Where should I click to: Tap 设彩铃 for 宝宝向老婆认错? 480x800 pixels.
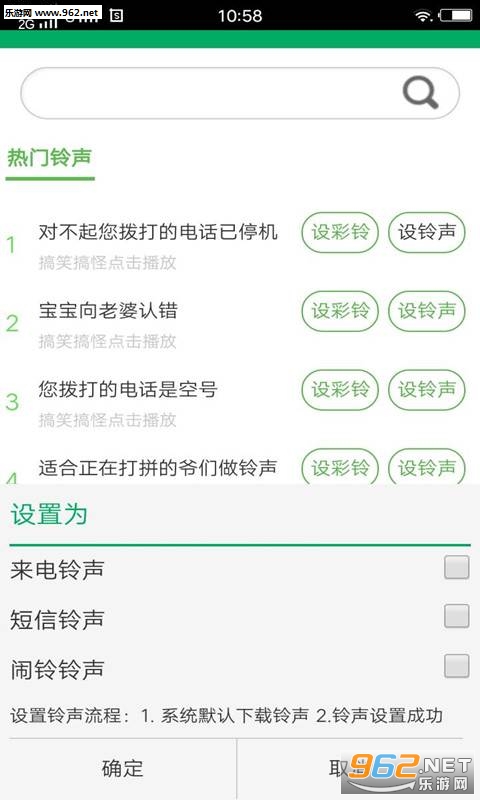pos(340,311)
